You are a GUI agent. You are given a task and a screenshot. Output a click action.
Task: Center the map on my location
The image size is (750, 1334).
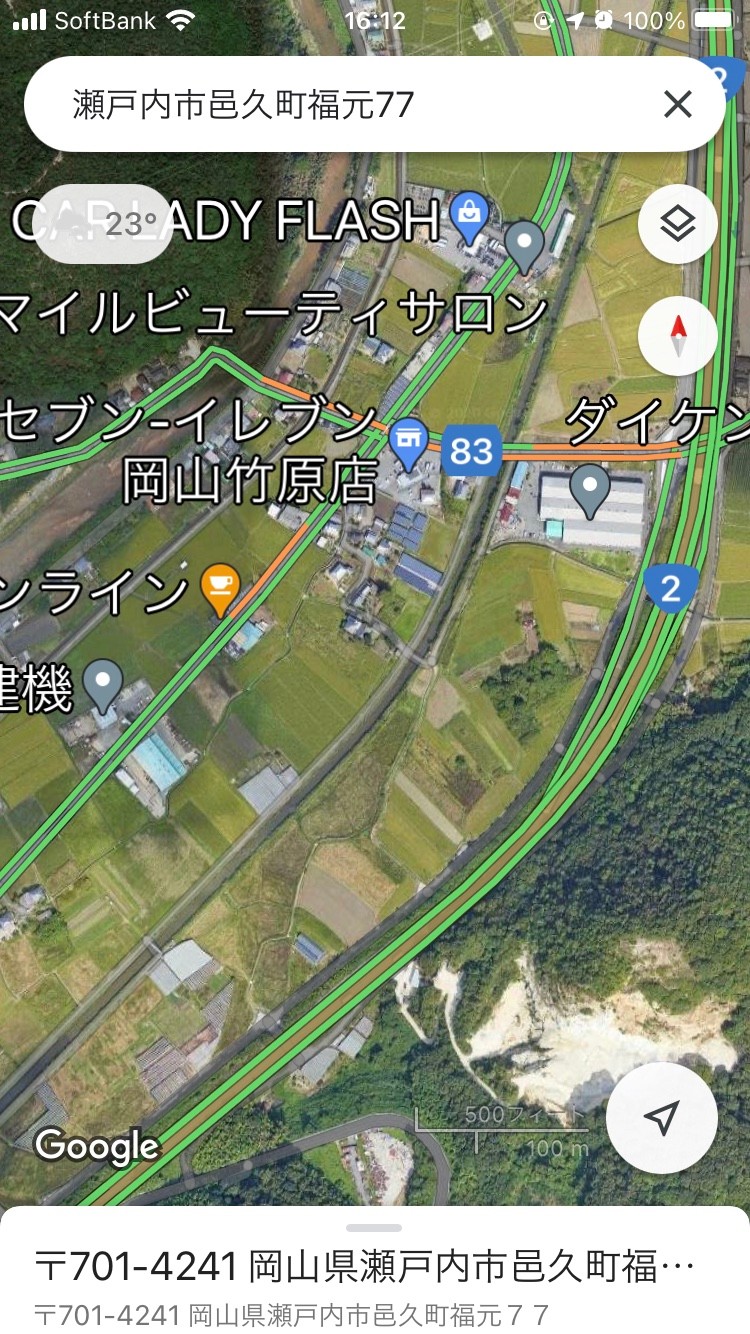(662, 1118)
